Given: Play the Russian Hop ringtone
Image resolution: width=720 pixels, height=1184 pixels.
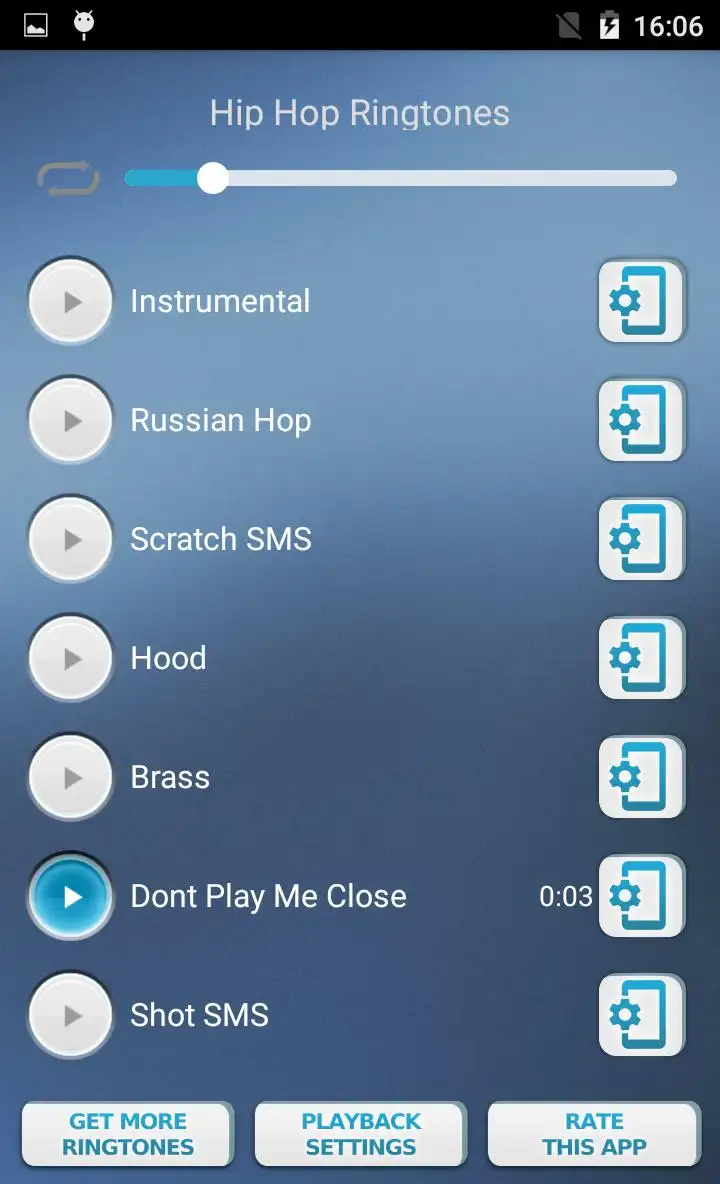Looking at the screenshot, I should click(x=71, y=421).
